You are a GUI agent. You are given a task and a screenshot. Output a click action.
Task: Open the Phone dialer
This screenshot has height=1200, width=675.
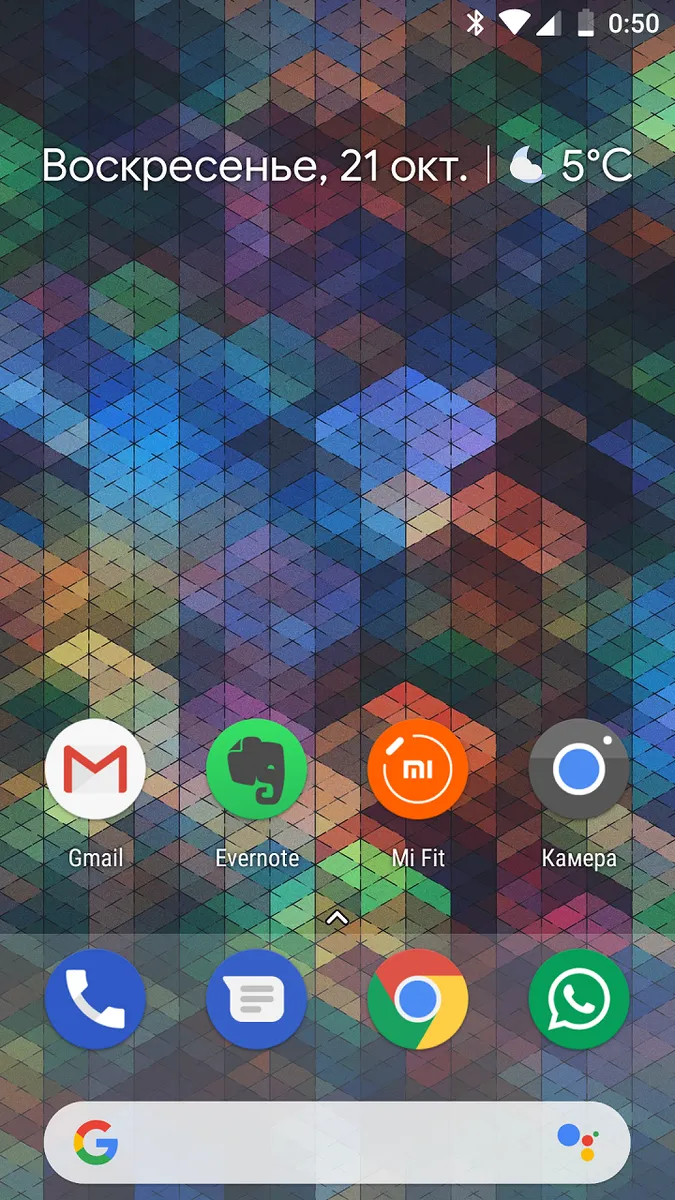96,999
